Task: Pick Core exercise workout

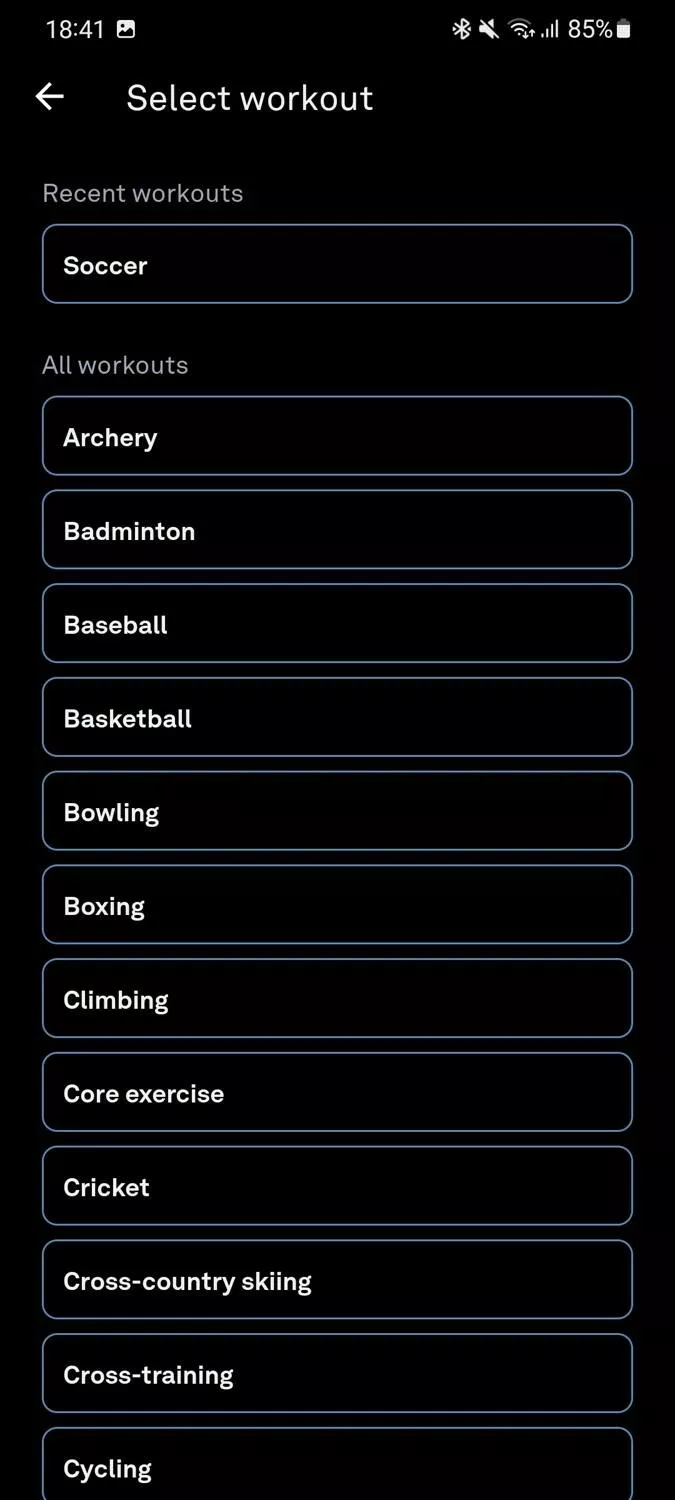Action: point(337,1092)
